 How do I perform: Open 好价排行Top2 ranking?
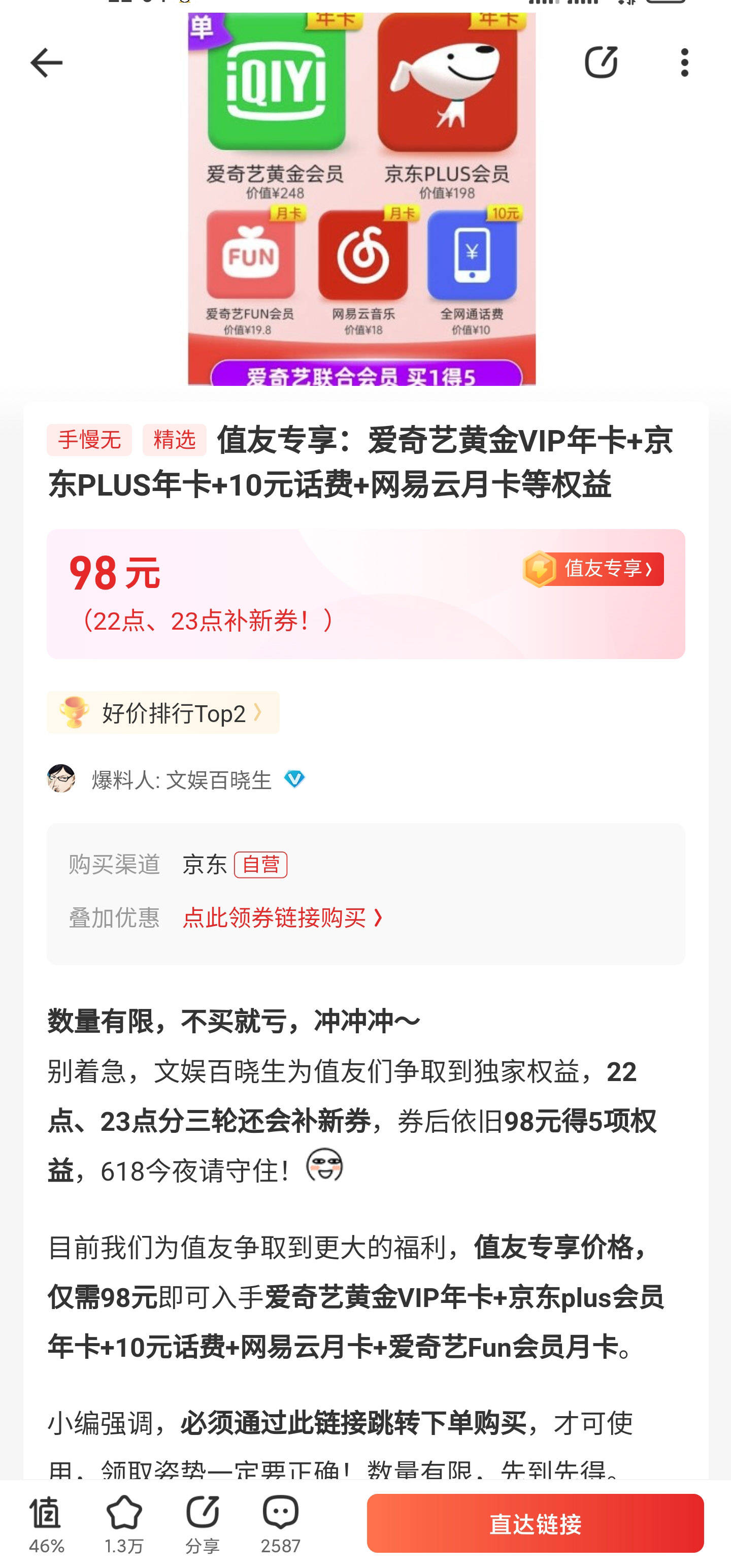pyautogui.click(x=163, y=713)
